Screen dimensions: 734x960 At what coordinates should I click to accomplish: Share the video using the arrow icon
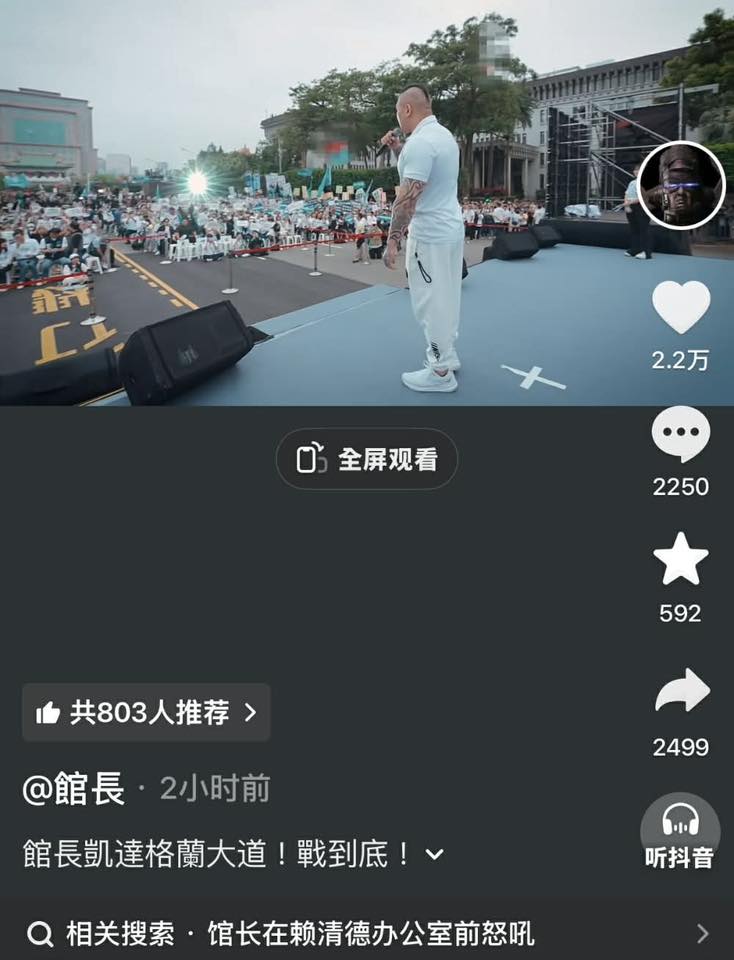[x=680, y=691]
